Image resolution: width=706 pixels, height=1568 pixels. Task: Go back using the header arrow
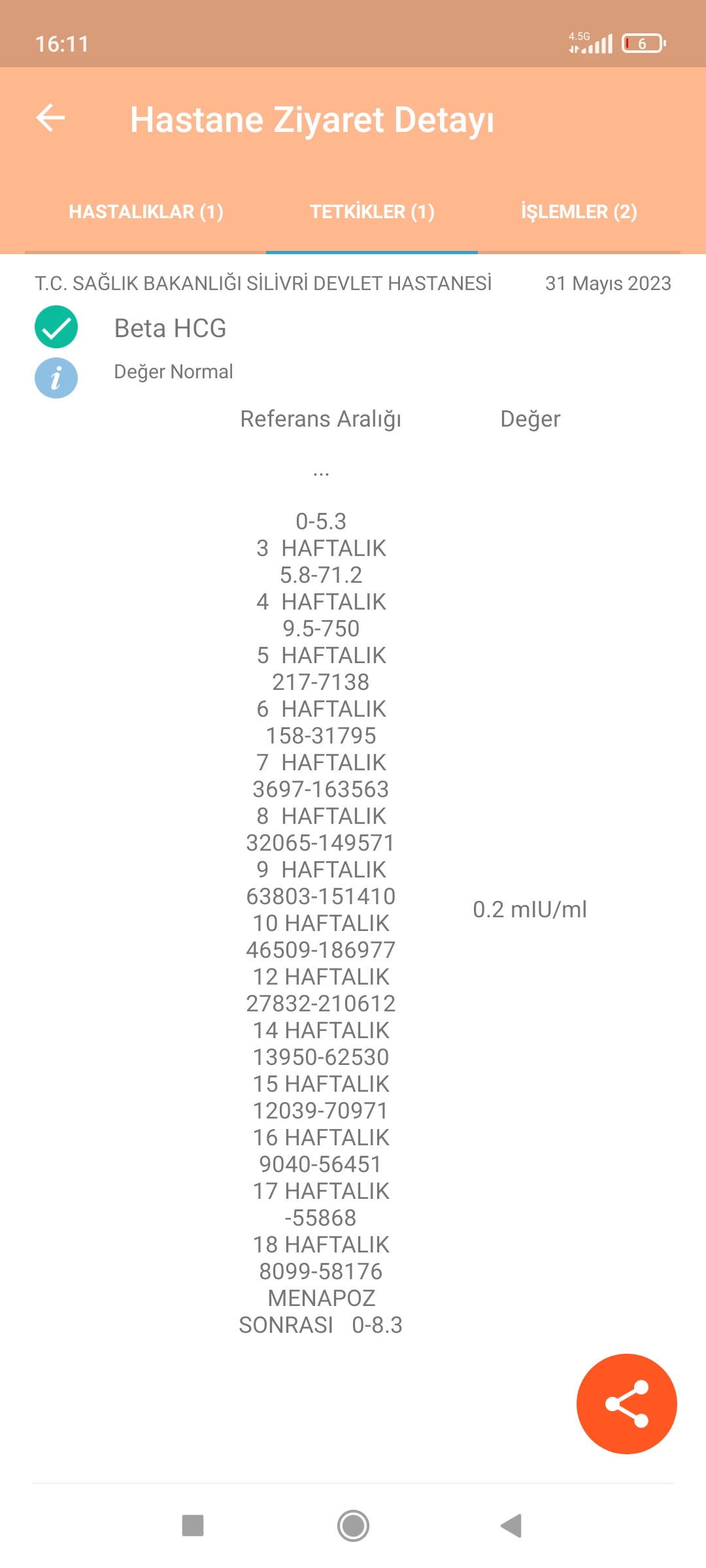50,118
